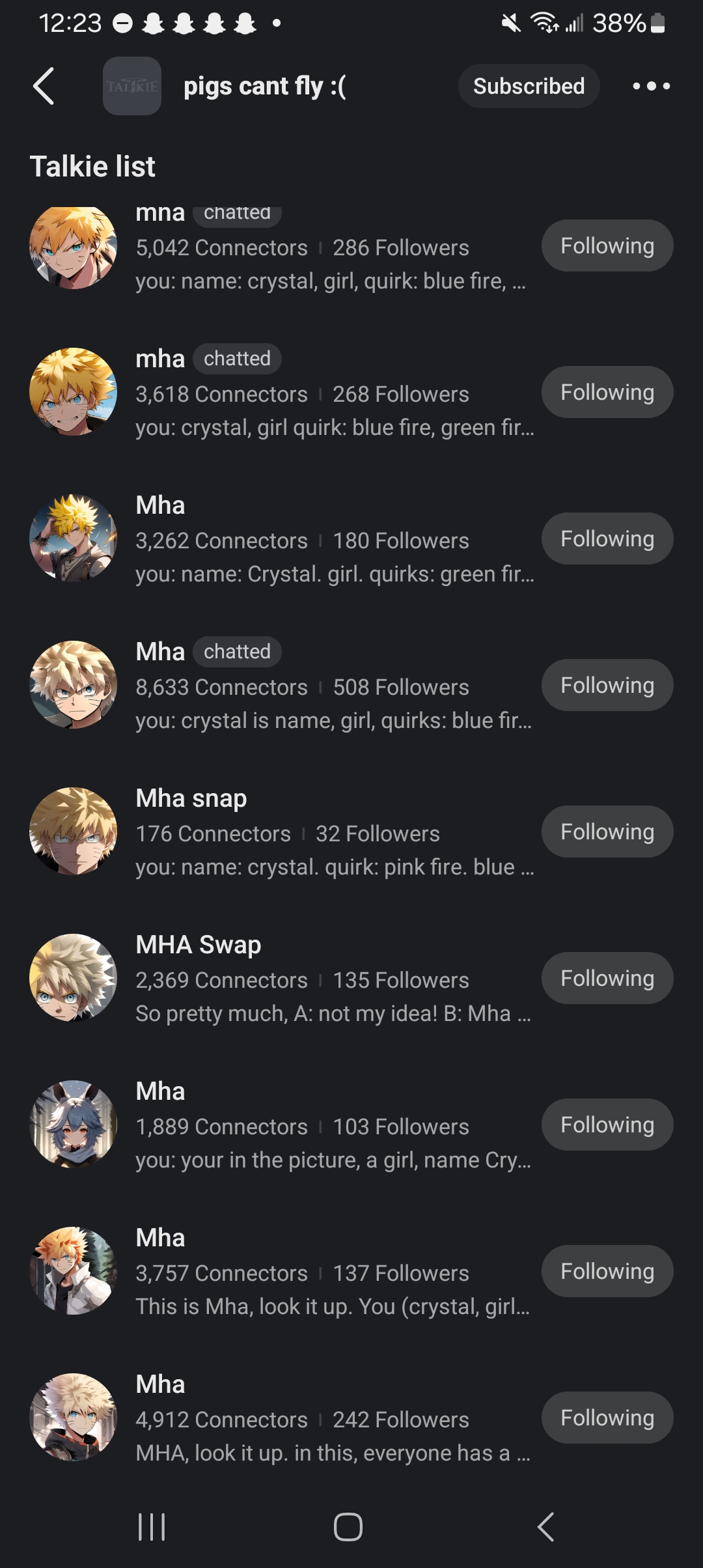The height and width of the screenshot is (1568, 703).
Task: Go back using the top-left arrow
Action: click(44, 86)
